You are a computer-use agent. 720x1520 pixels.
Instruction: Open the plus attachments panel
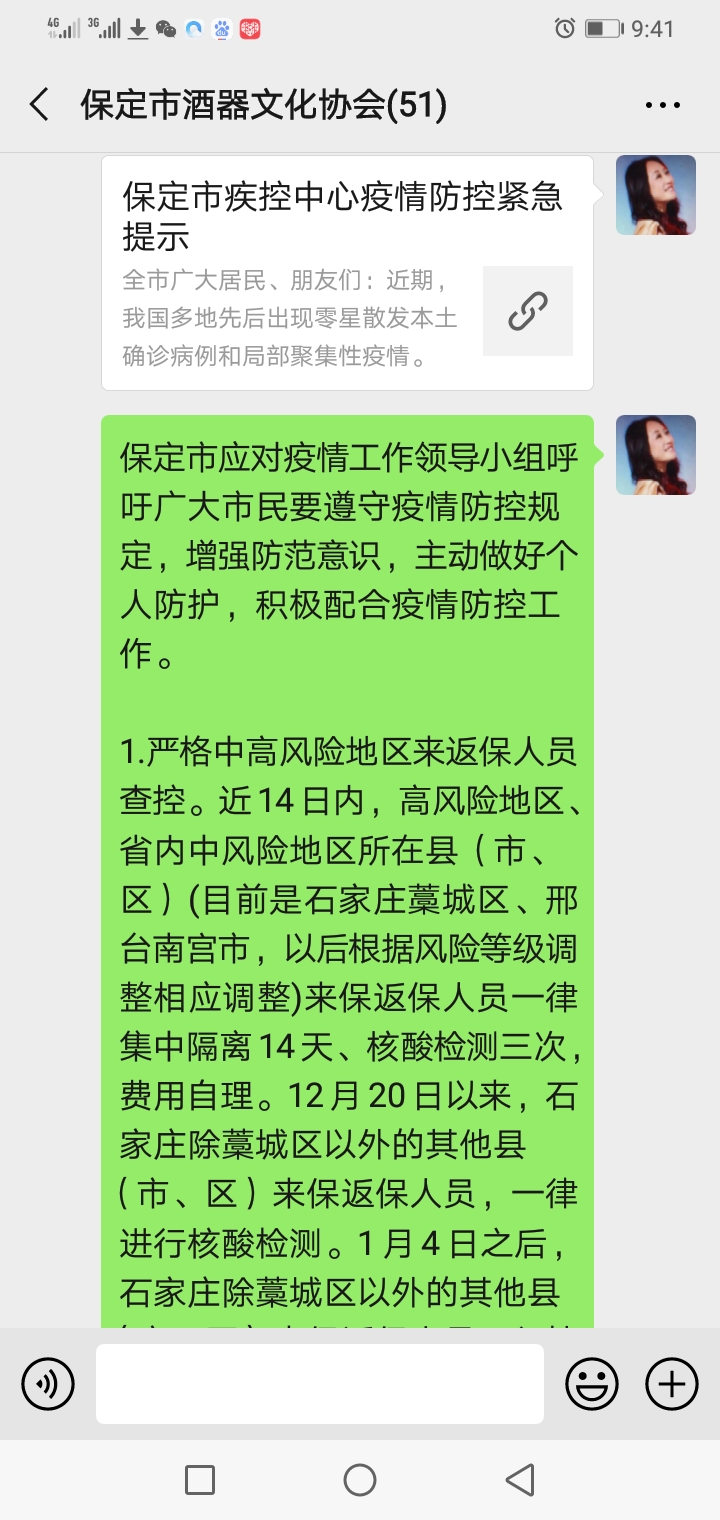[x=672, y=1384]
